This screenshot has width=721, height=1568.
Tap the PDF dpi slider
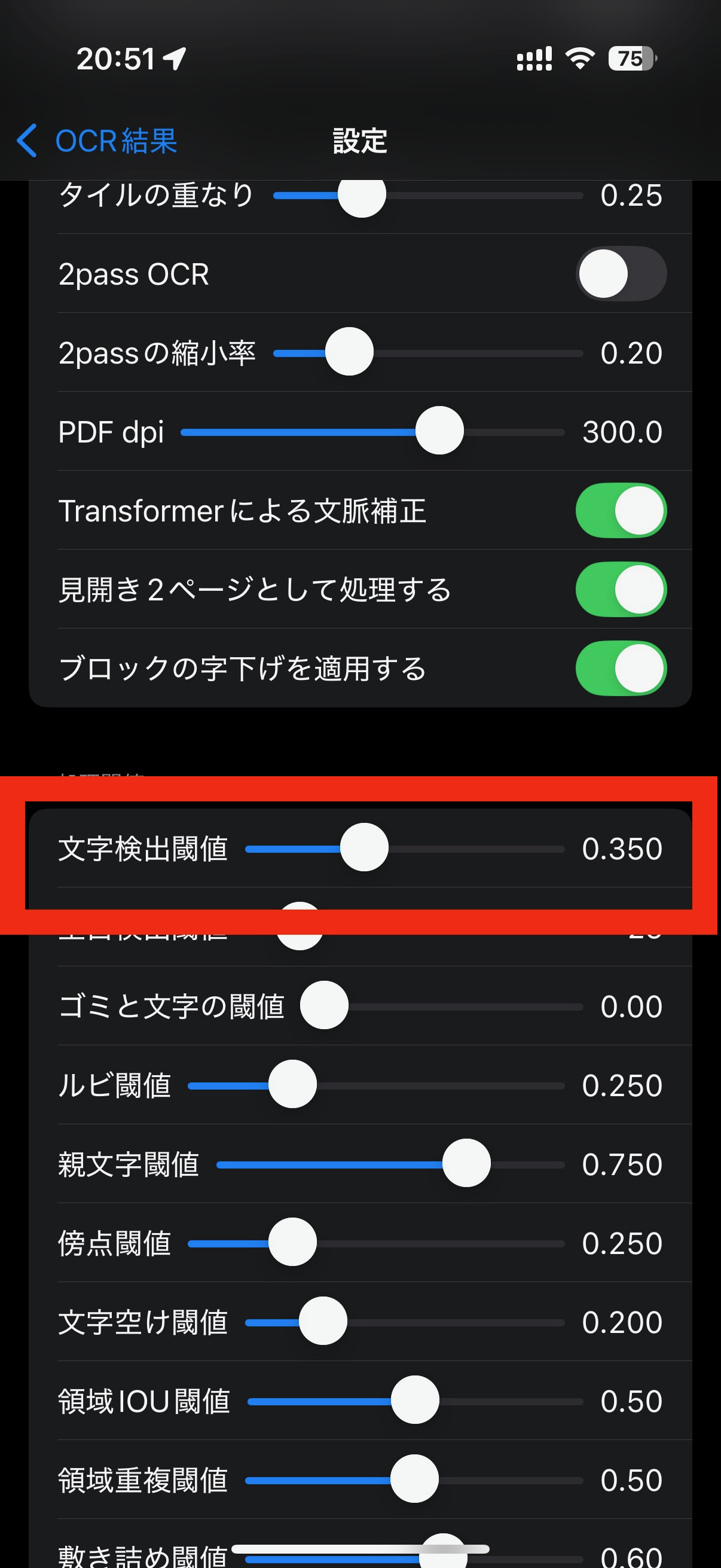[439, 432]
